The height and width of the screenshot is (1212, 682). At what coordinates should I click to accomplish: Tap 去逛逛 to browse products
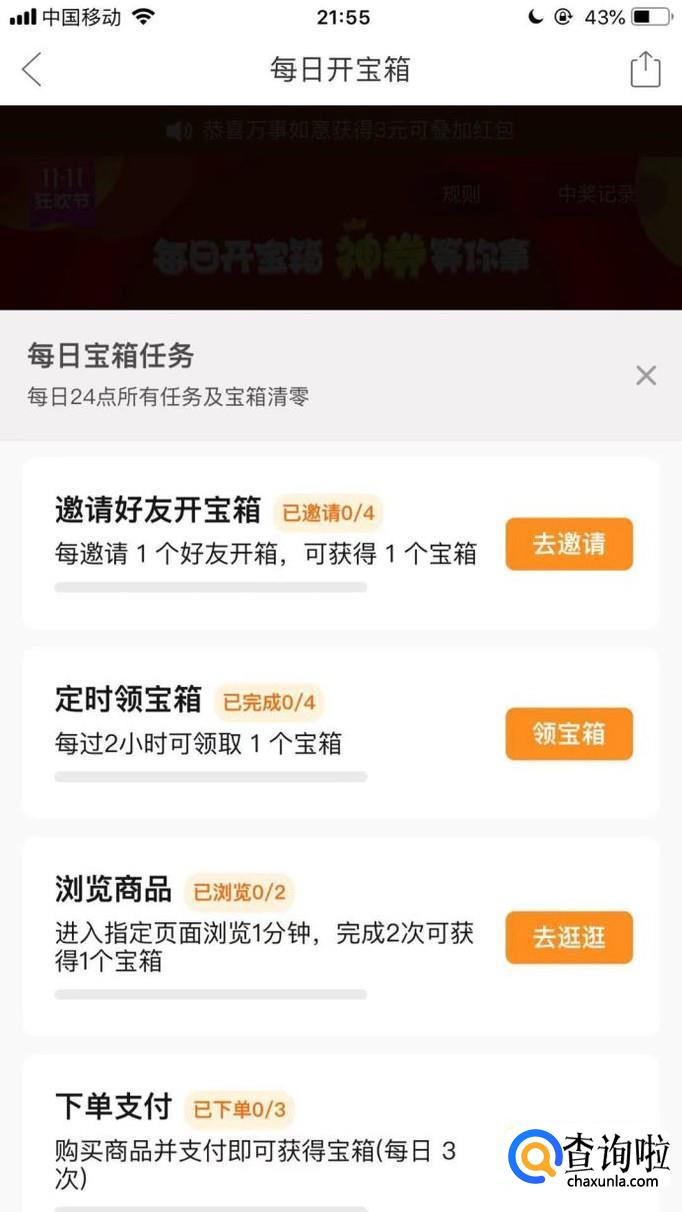point(568,937)
